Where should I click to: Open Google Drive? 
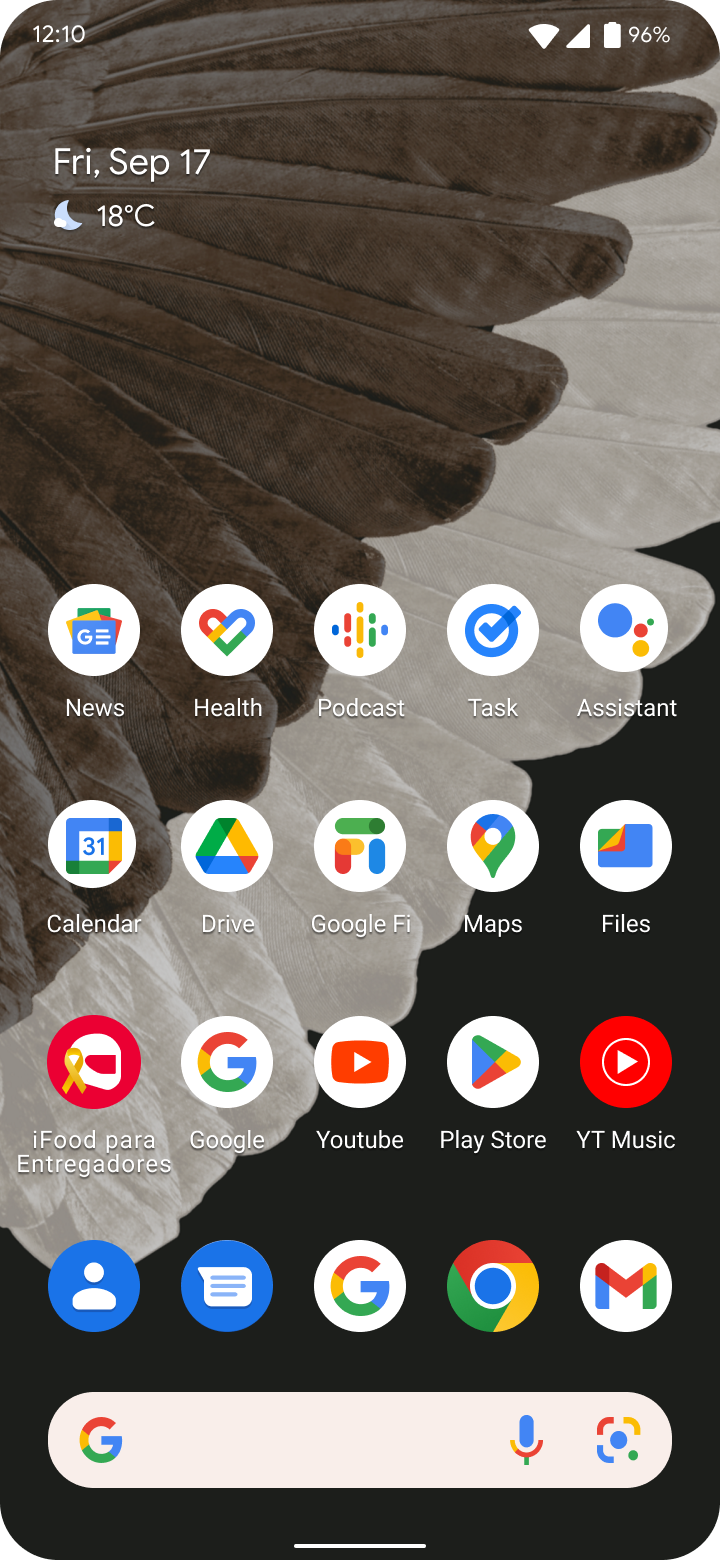227,847
